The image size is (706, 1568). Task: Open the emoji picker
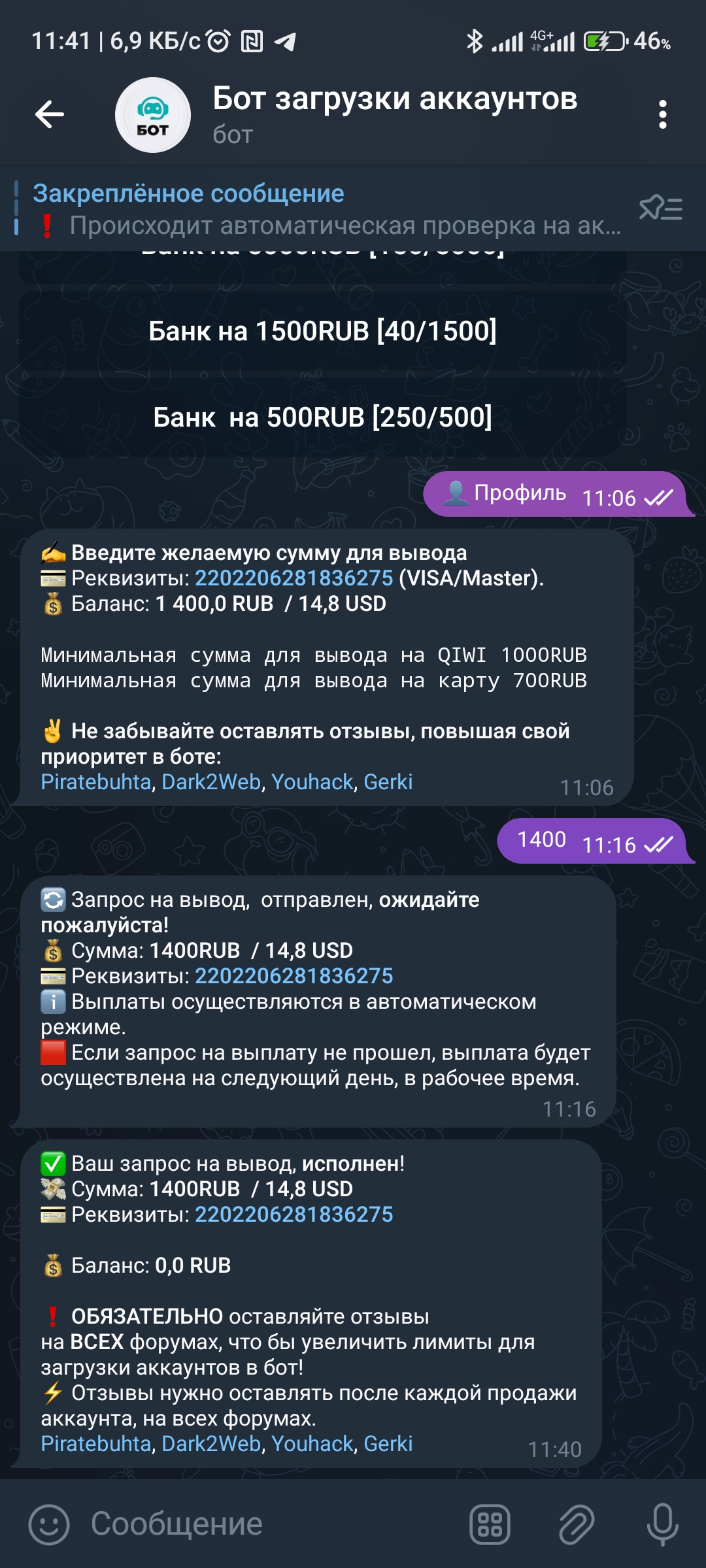(x=49, y=1524)
